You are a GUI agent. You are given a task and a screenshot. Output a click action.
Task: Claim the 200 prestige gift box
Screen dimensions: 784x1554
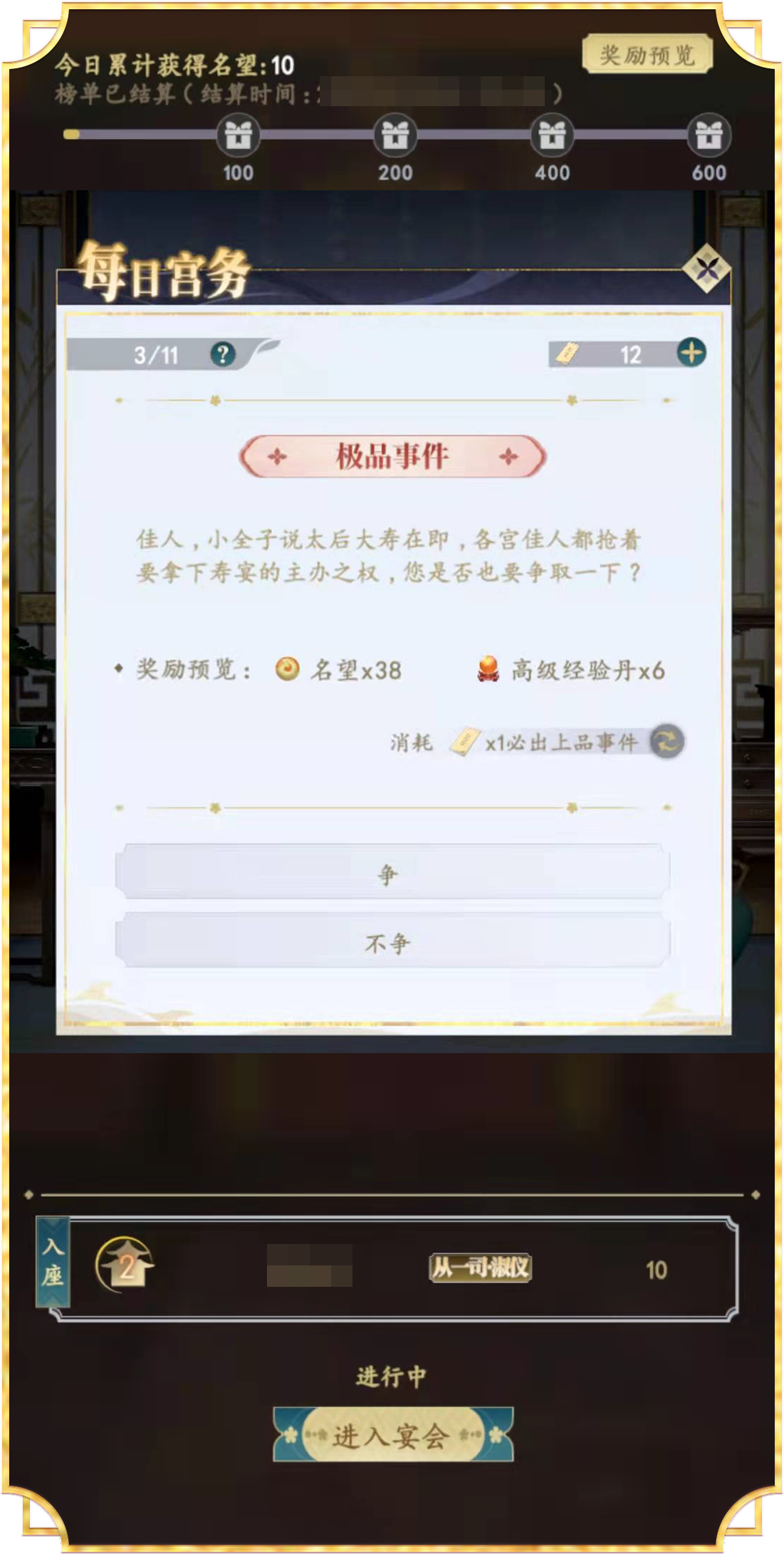[395, 135]
